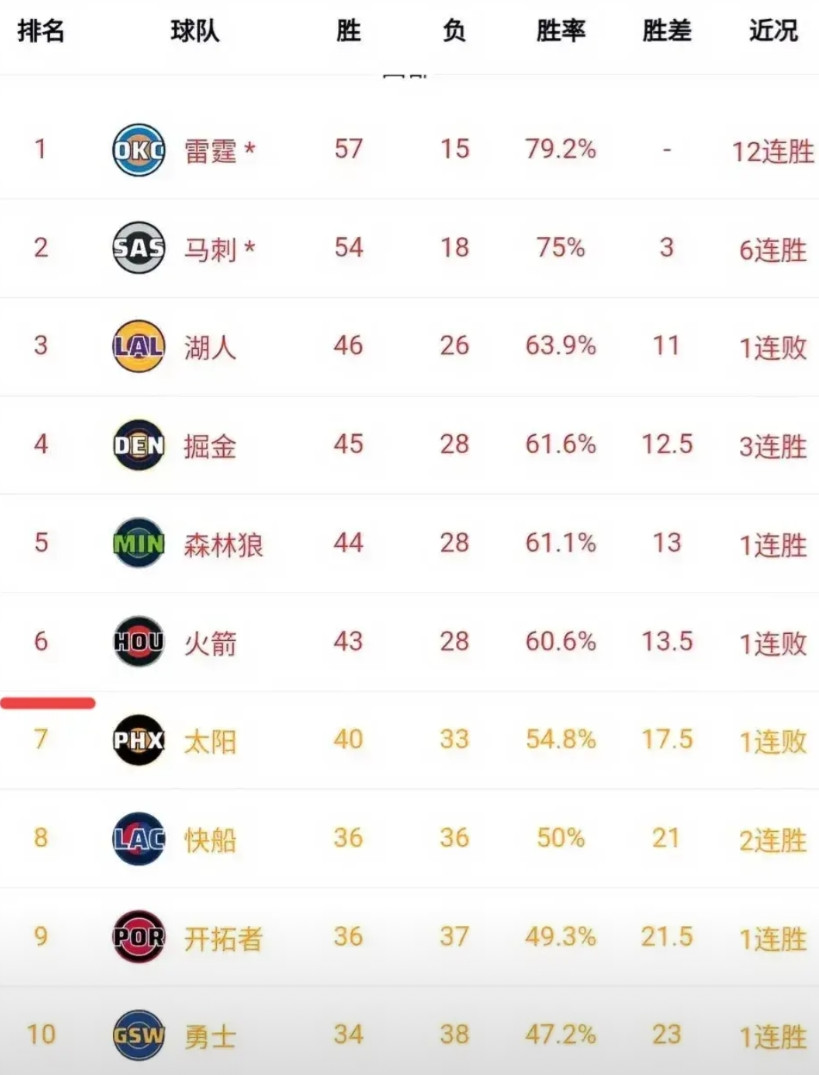The image size is (819, 1075).
Task: Open the 雷霆 team page link
Action: point(208,150)
